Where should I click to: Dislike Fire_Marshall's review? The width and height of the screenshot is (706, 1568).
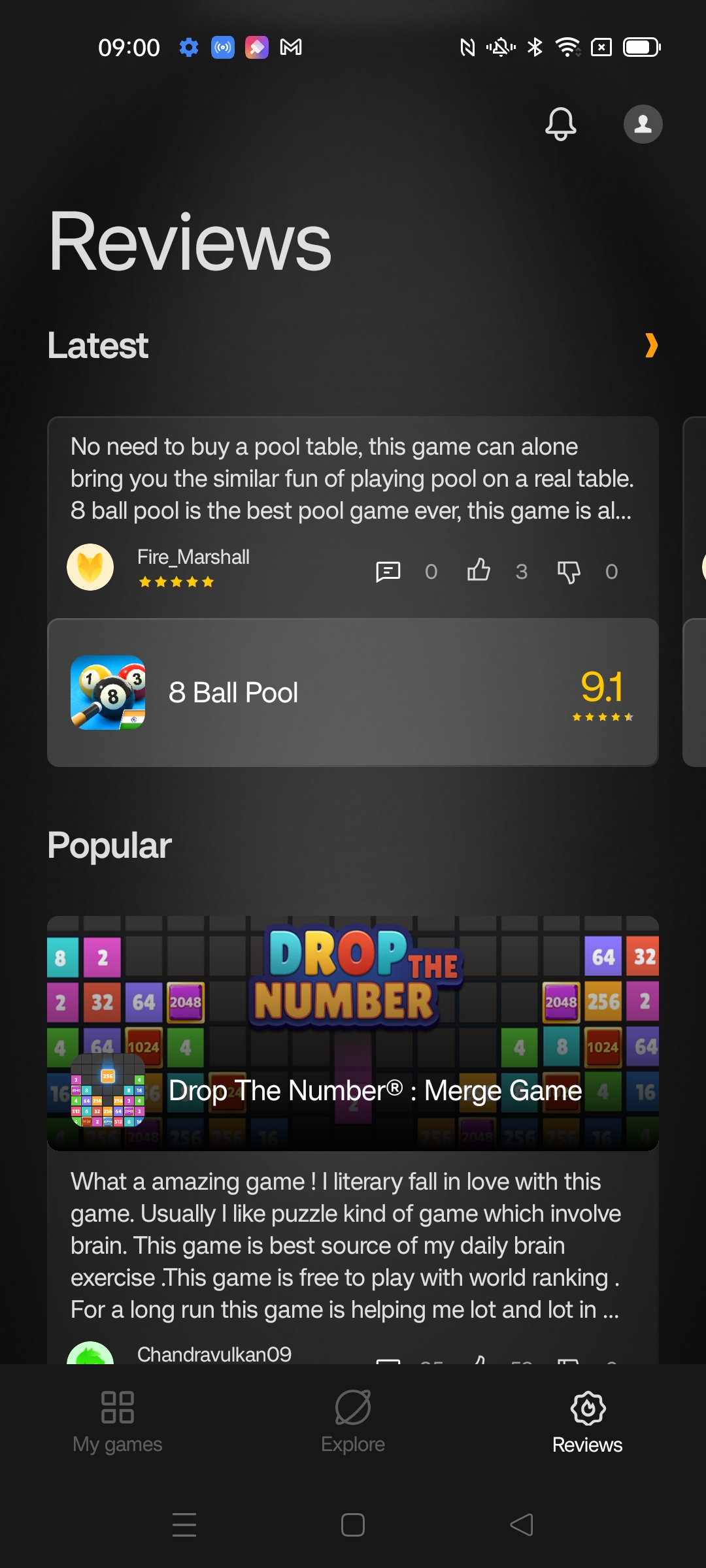569,572
